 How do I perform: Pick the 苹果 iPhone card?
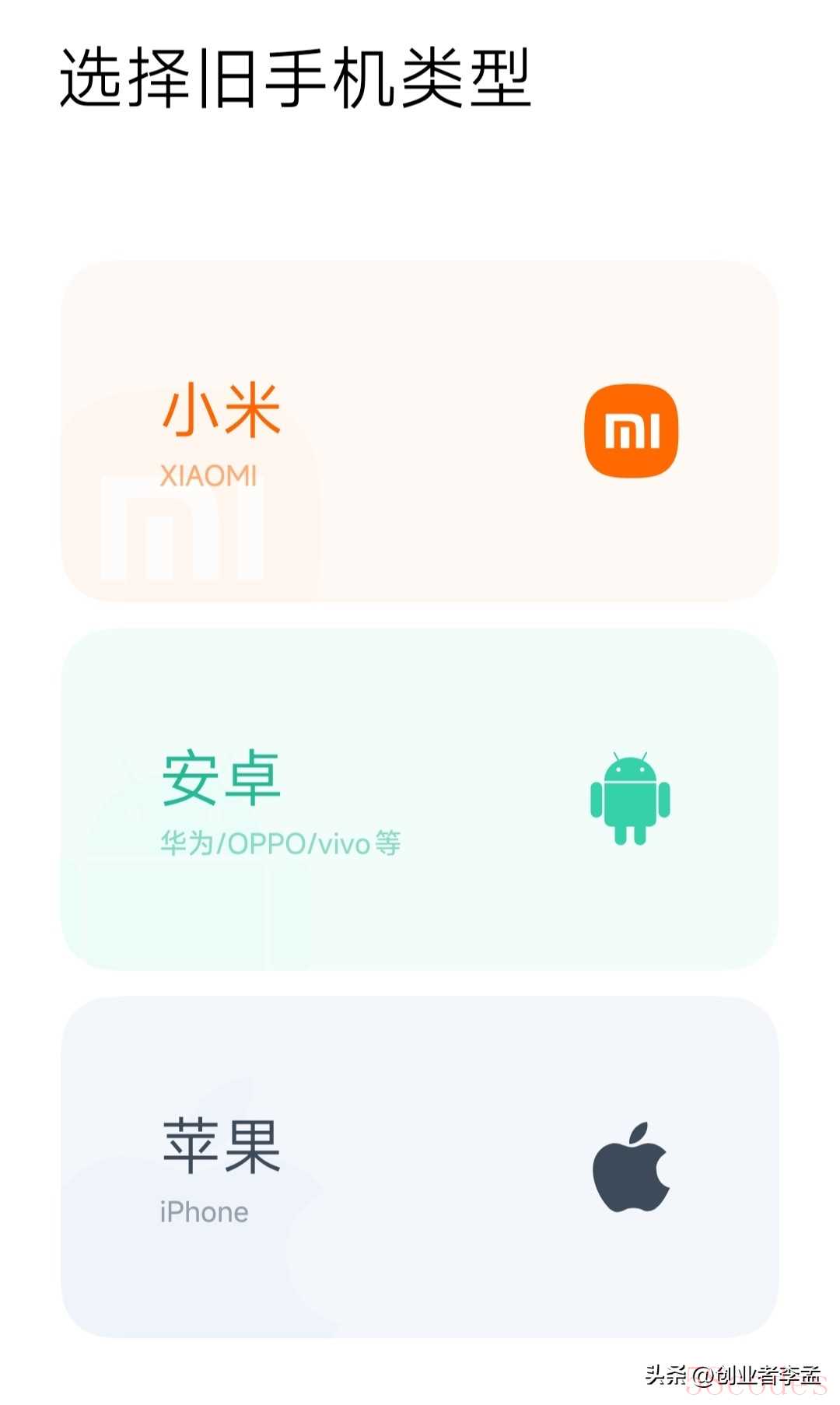(420, 1167)
